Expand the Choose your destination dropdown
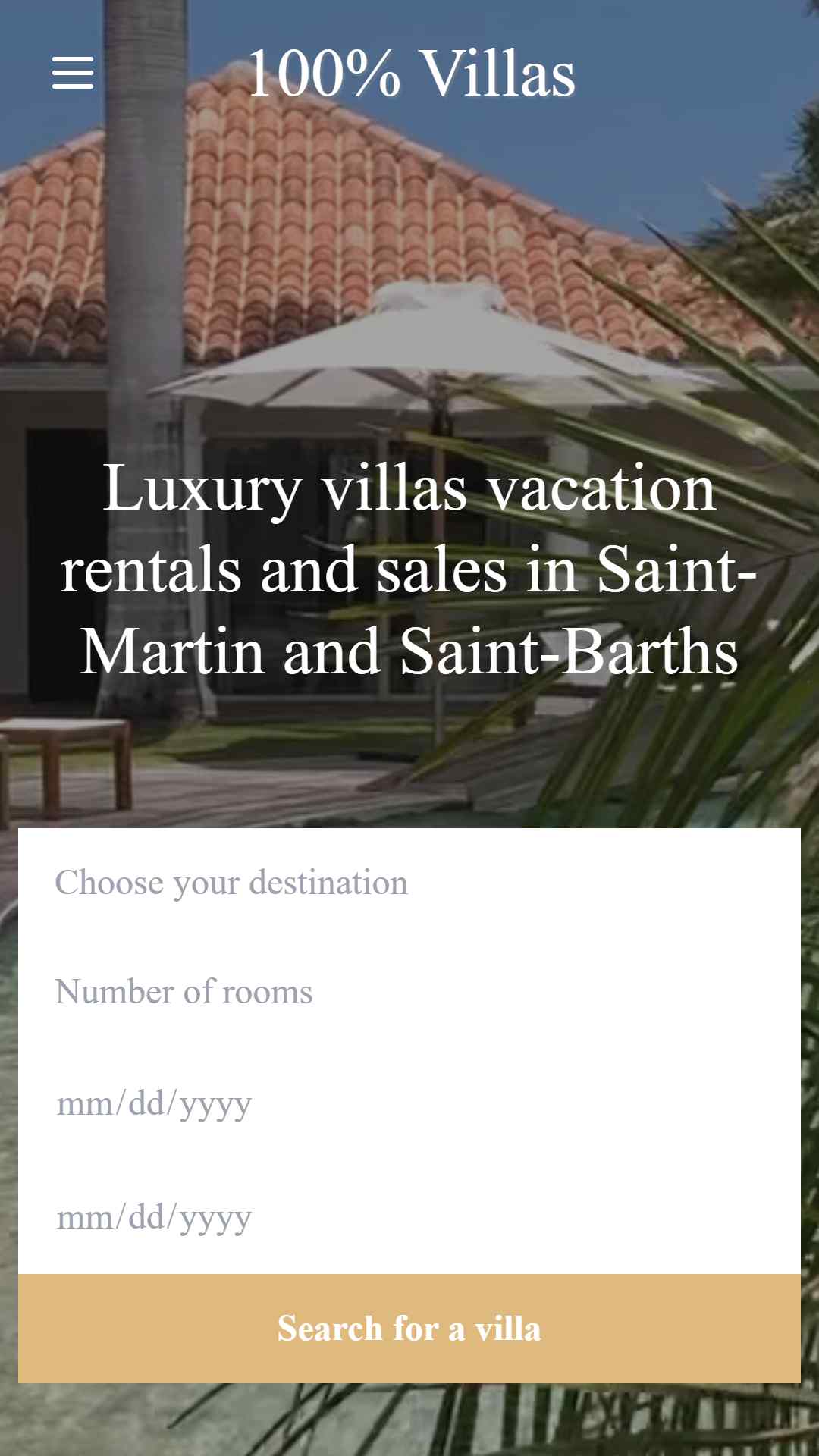The width and height of the screenshot is (819, 1456). pyautogui.click(x=409, y=883)
